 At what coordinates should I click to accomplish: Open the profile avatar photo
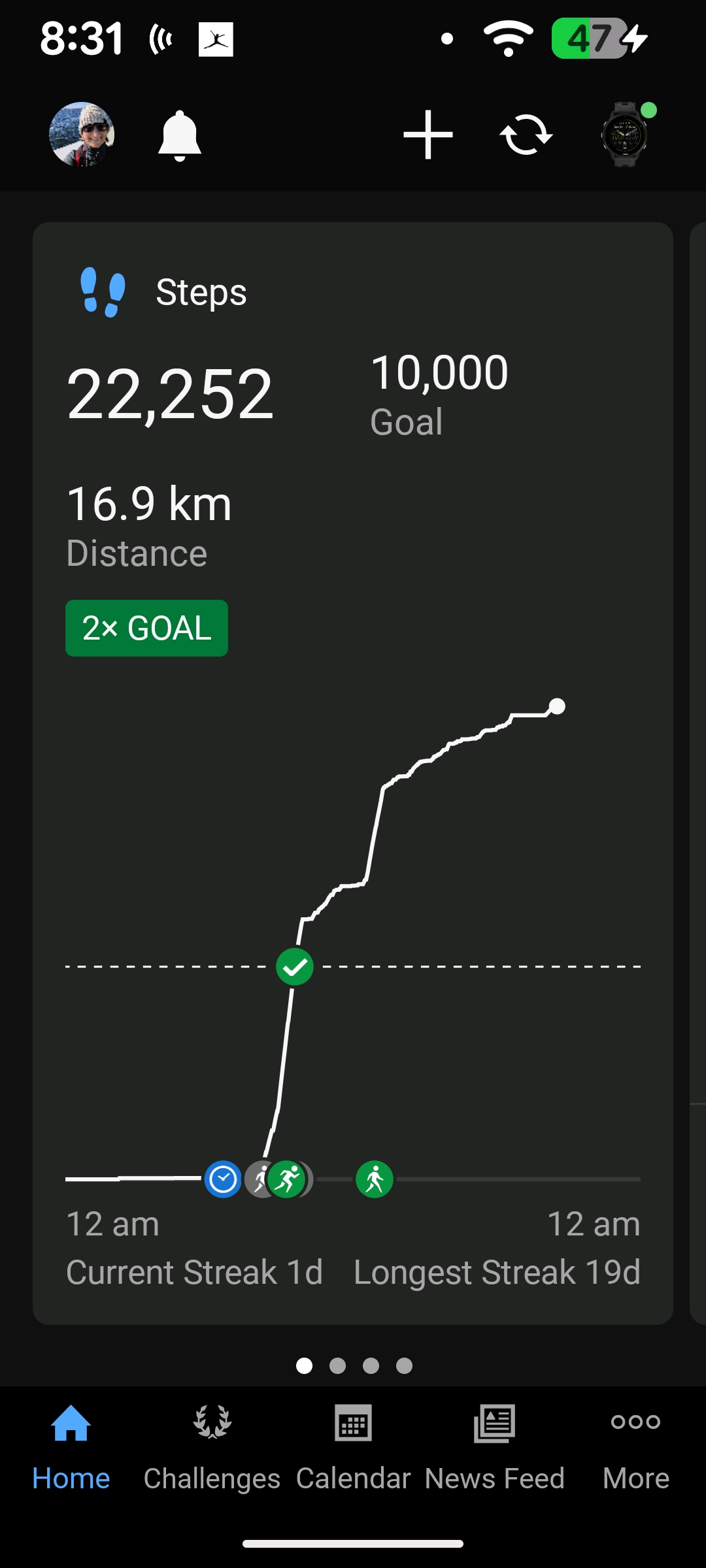[82, 135]
